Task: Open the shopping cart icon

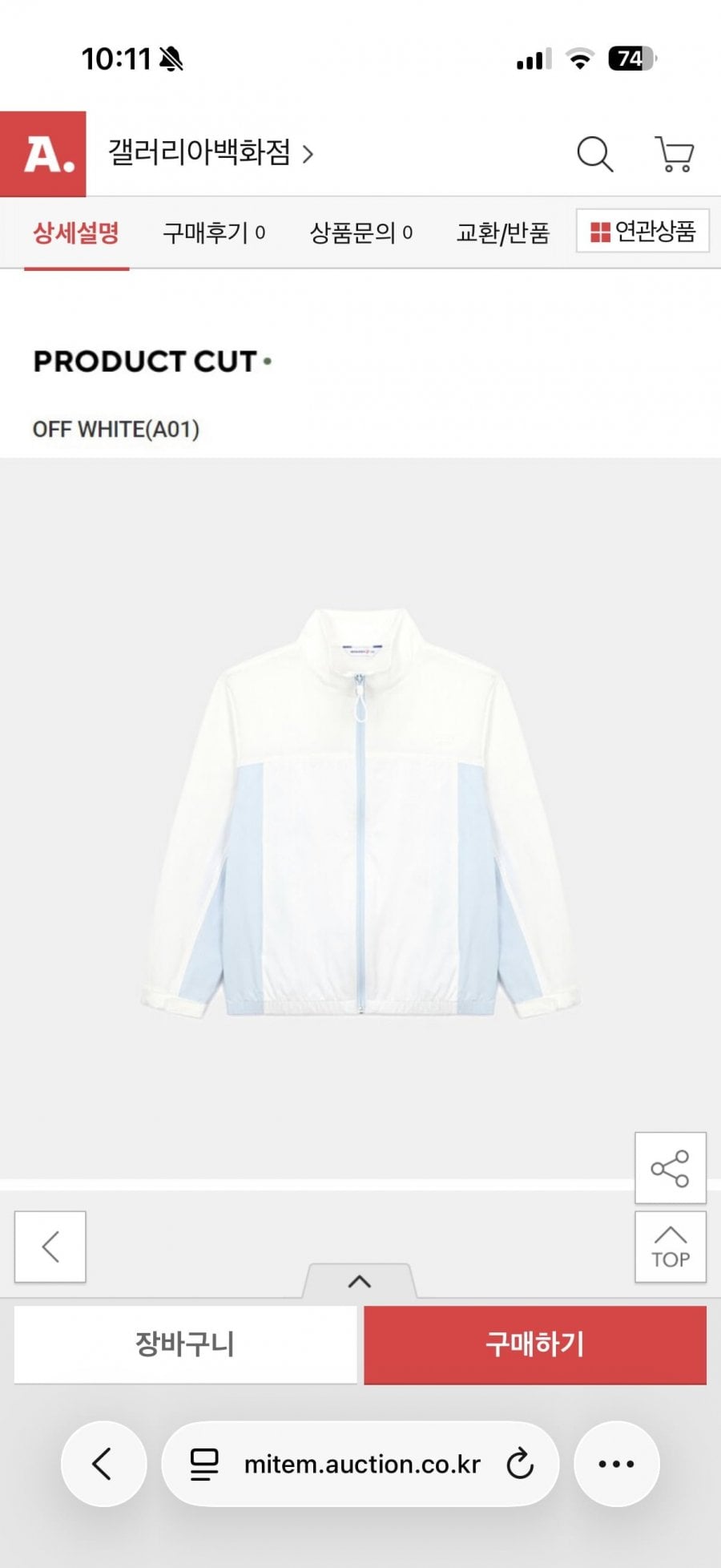Action: tap(675, 154)
